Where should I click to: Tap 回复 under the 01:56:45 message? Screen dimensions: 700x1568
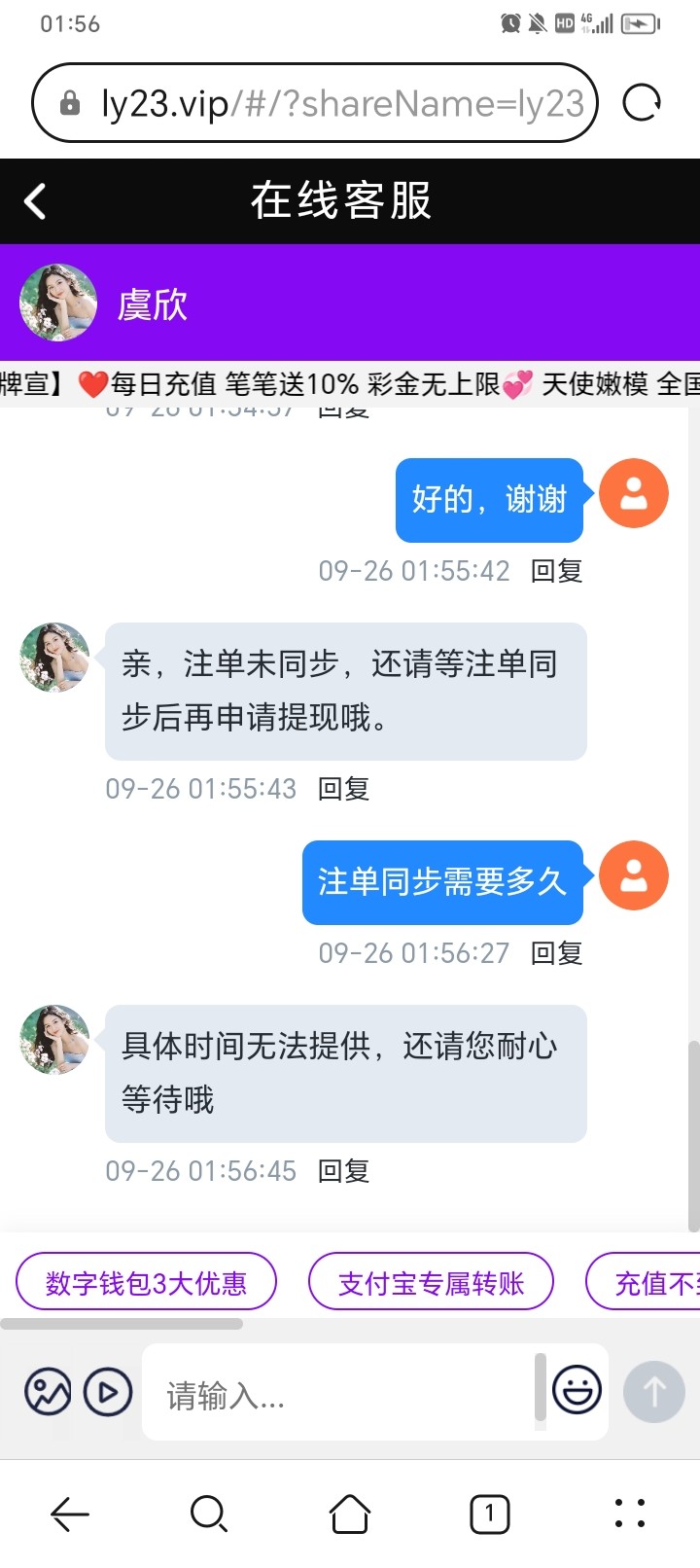point(342,1171)
